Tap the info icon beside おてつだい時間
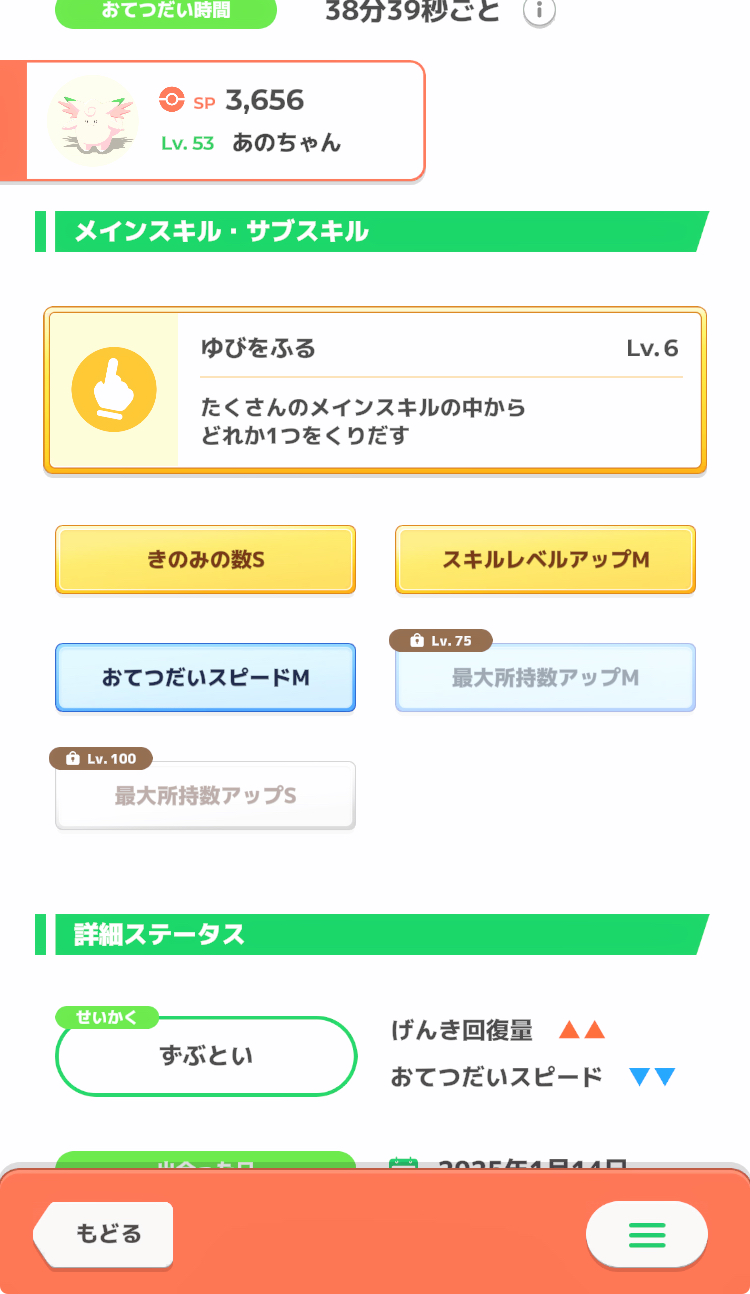The image size is (750, 1294). click(539, 11)
